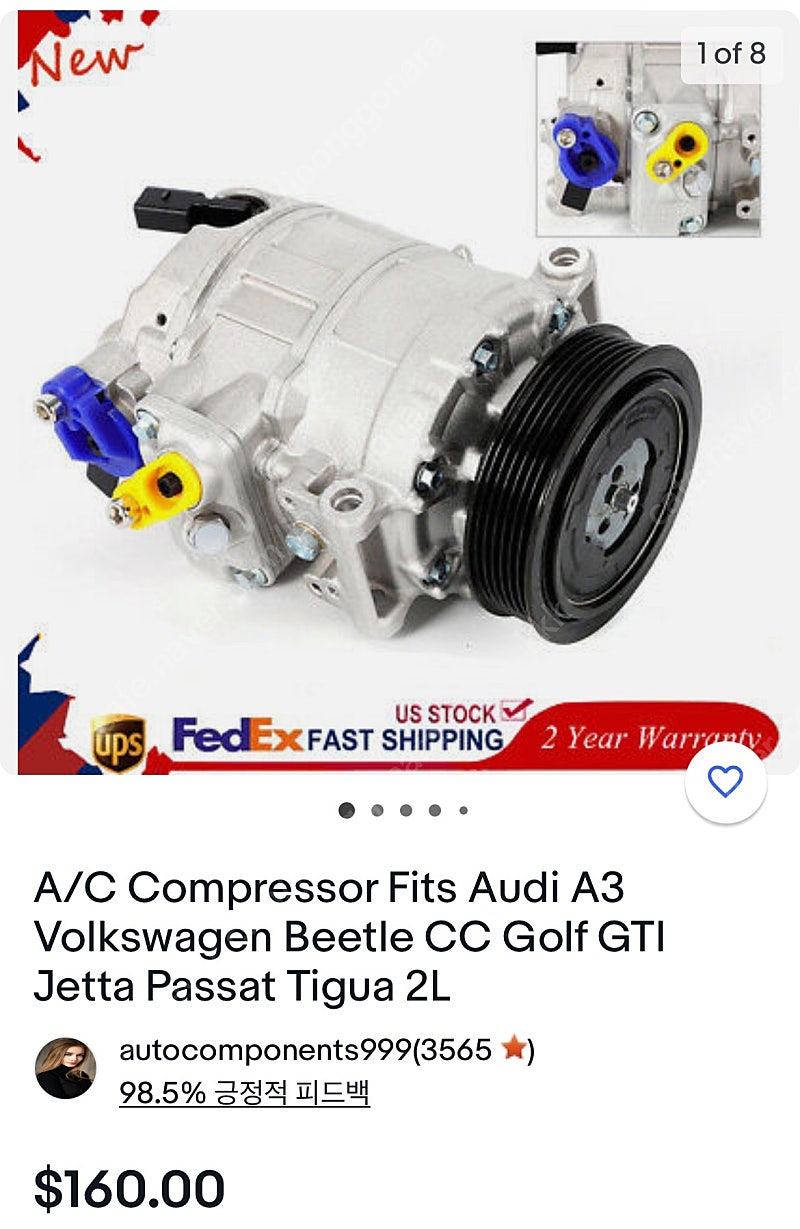
Task: Add this compressor to watchlist with heart
Action: click(x=725, y=782)
